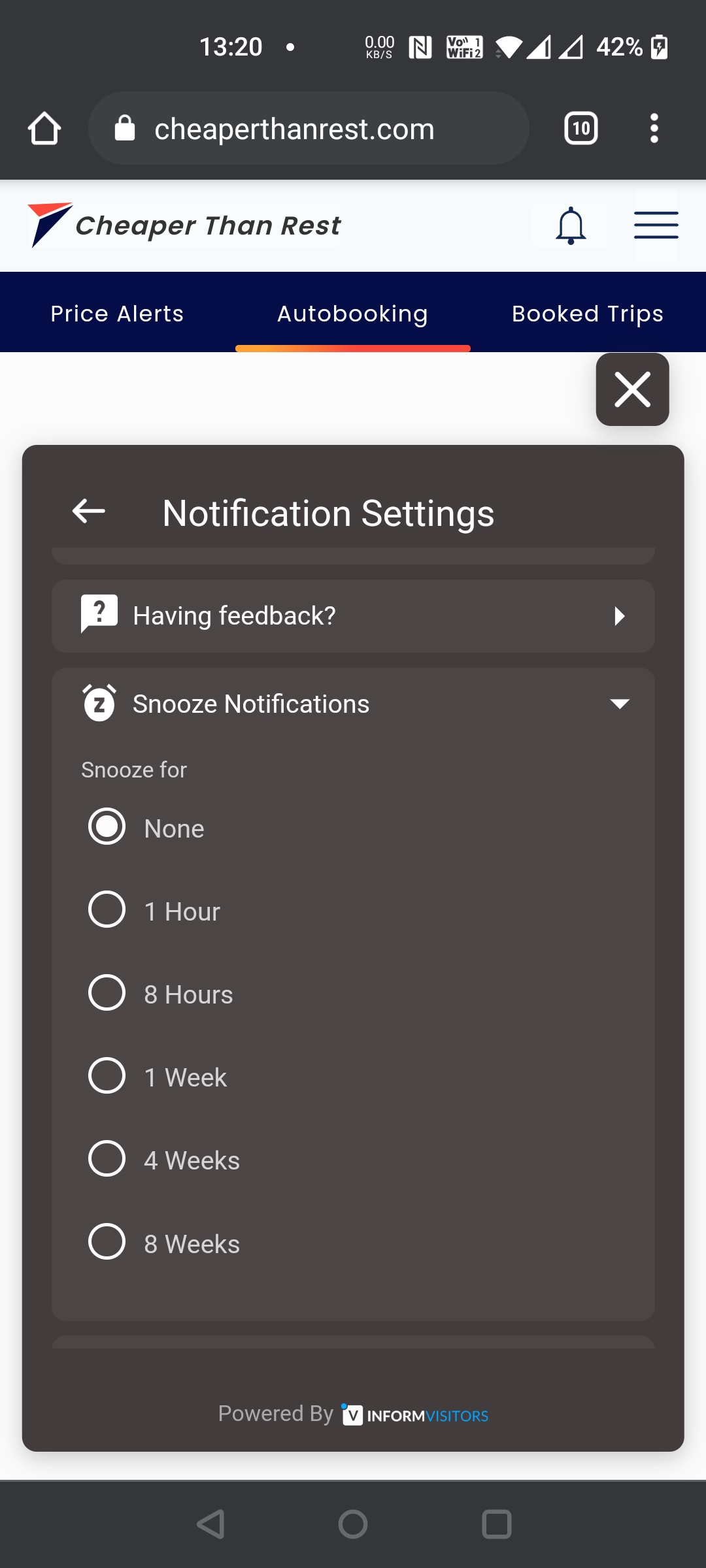Select None for snooze duration
Screen dimensions: 706x1568
(107, 827)
